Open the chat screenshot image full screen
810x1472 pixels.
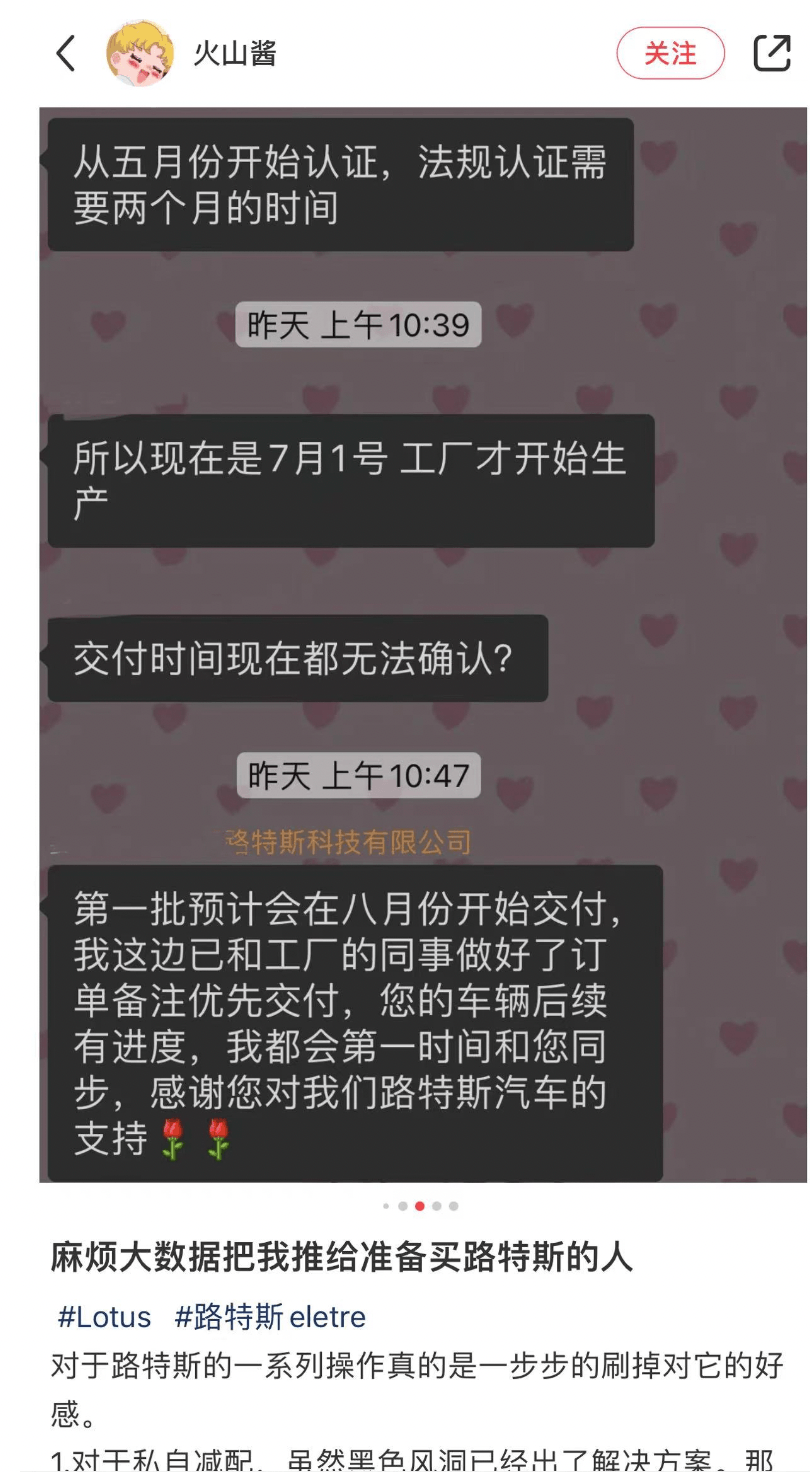click(423, 645)
